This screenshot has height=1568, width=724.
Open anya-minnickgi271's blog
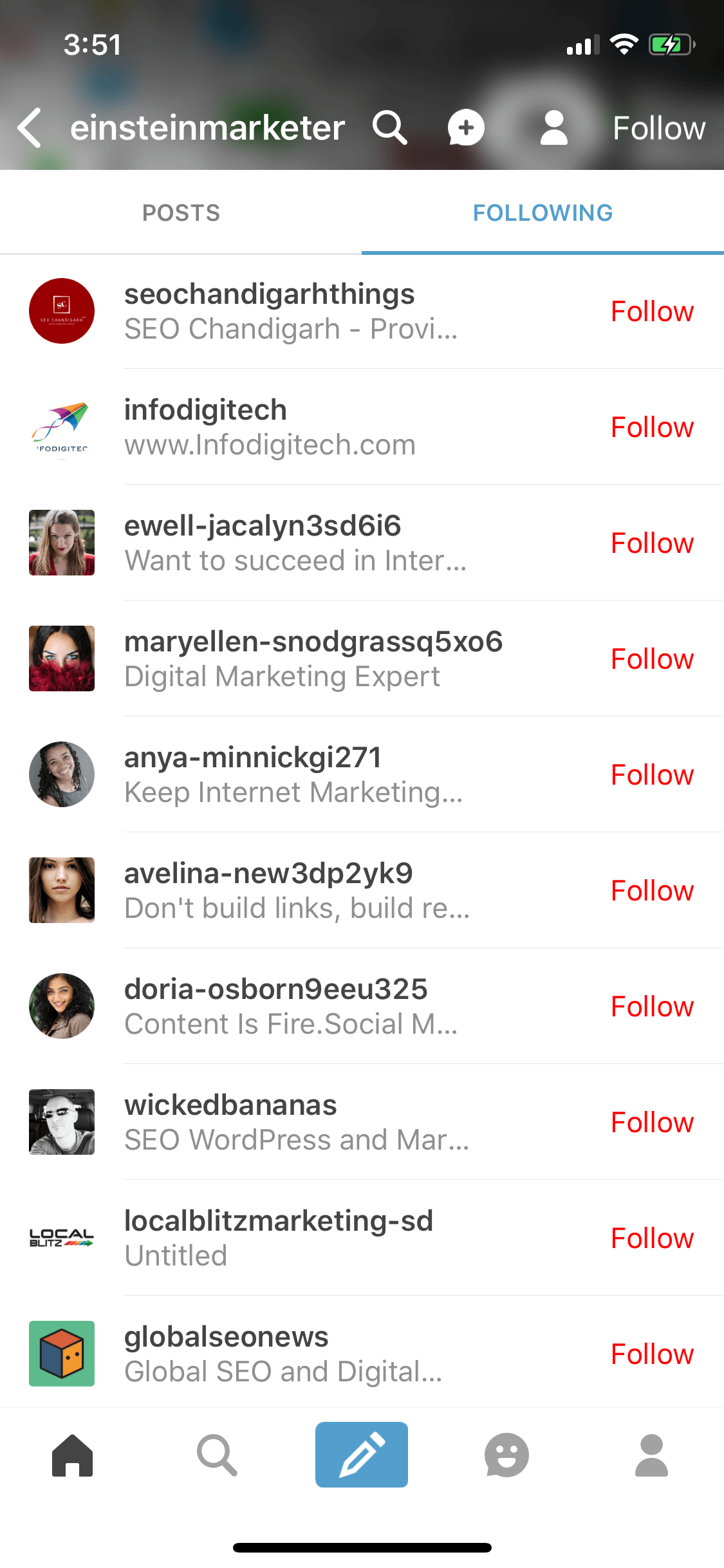coord(362,774)
